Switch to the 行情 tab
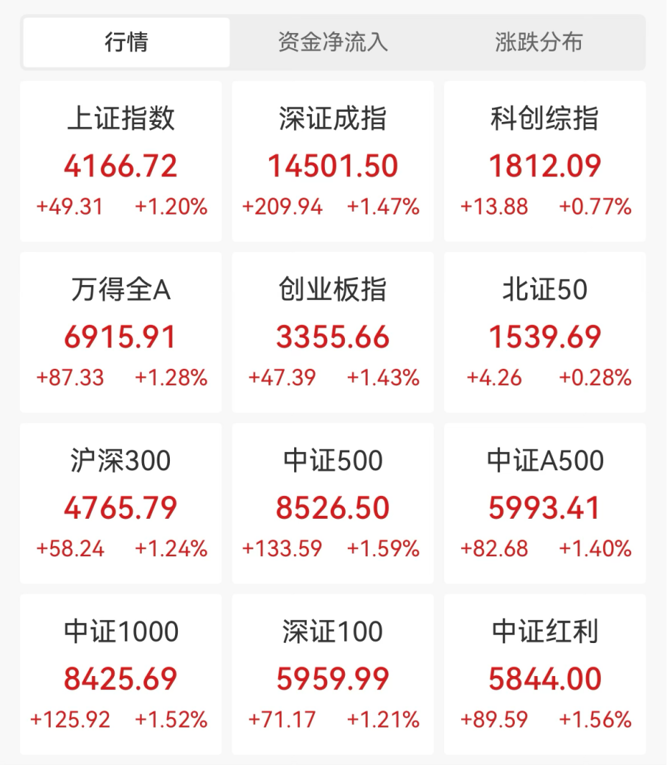 tap(126, 43)
